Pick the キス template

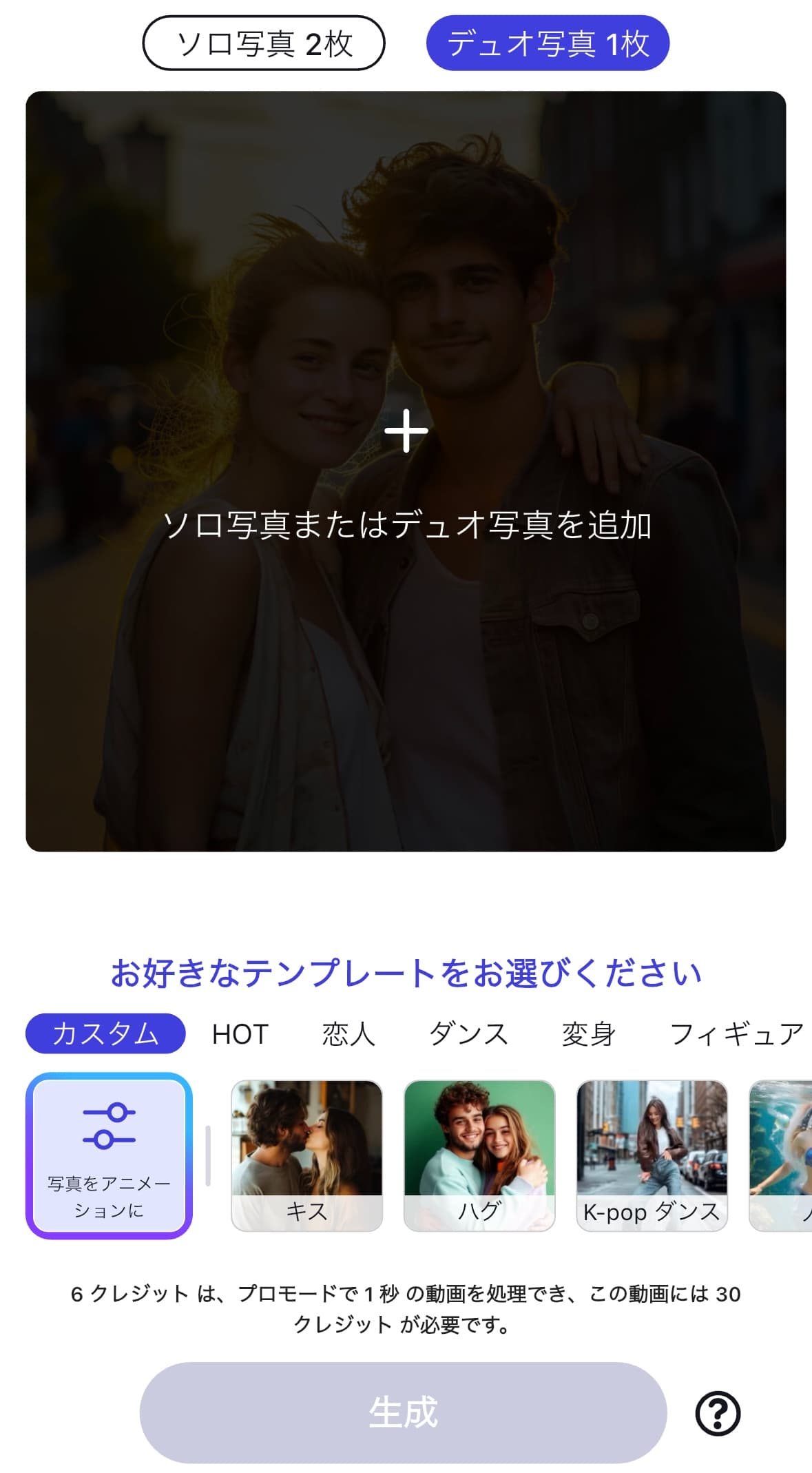click(x=306, y=1155)
